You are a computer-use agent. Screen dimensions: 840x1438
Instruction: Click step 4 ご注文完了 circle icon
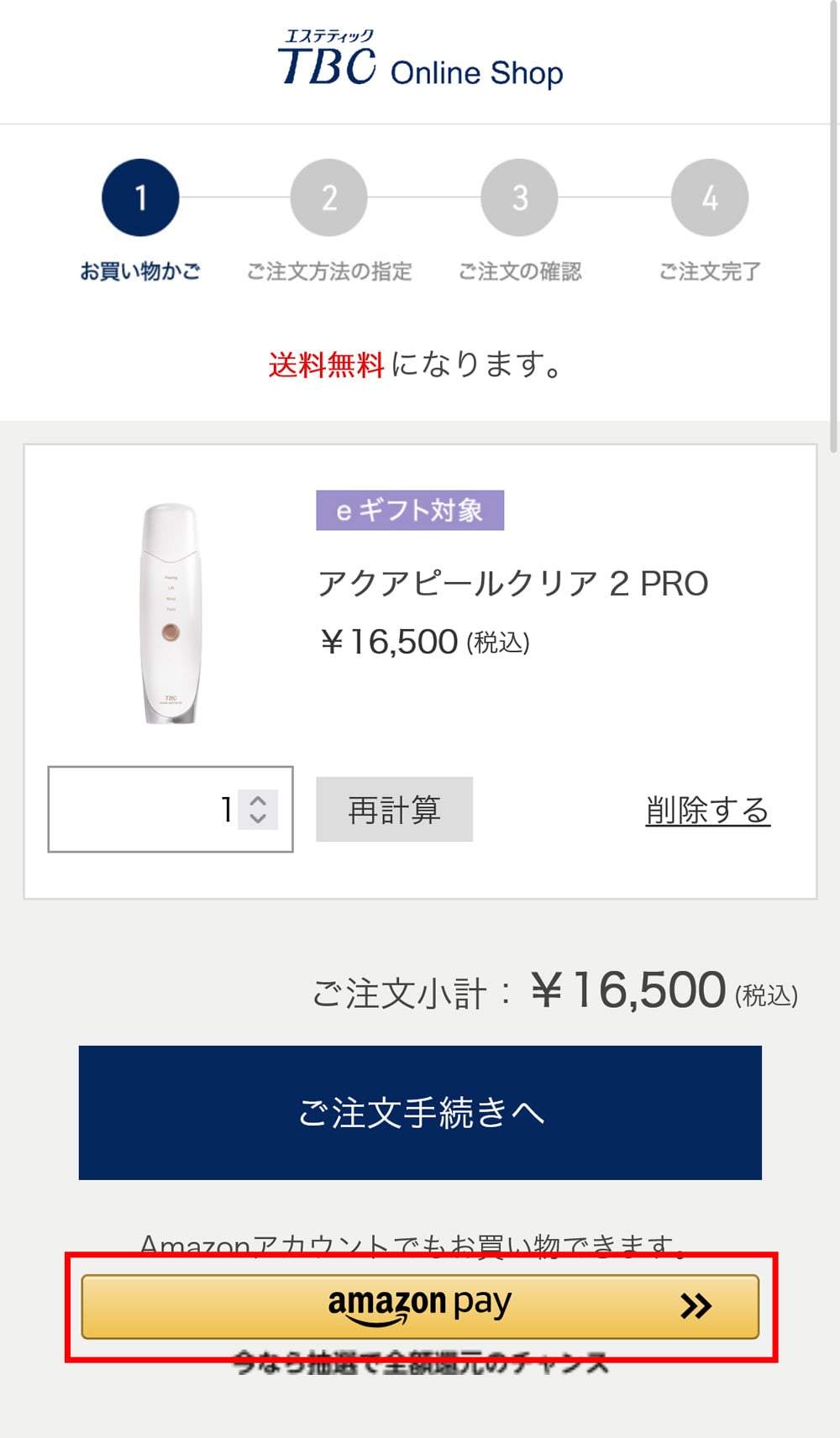pyautogui.click(x=708, y=197)
